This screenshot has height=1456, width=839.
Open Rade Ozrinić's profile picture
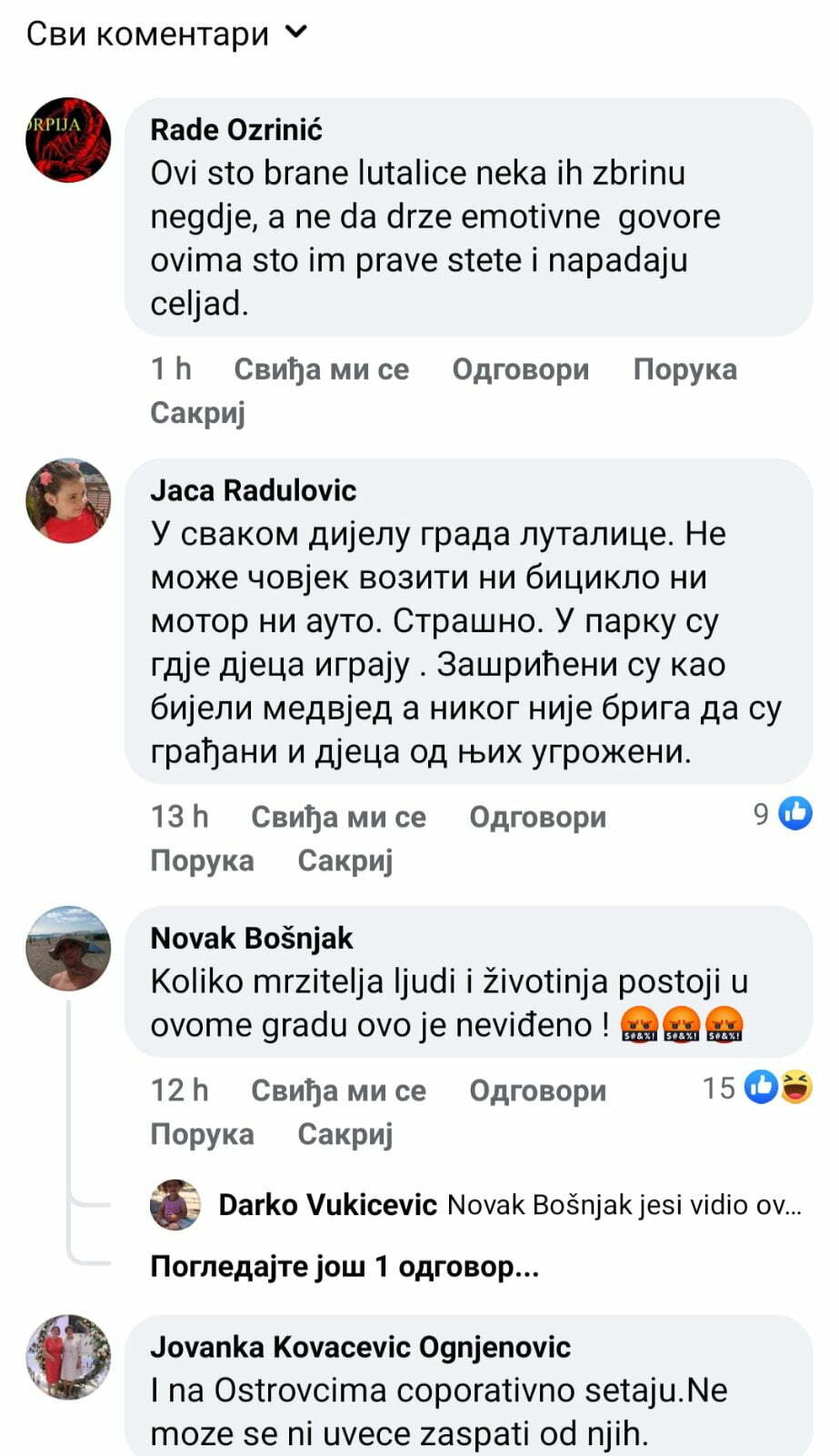point(68,141)
